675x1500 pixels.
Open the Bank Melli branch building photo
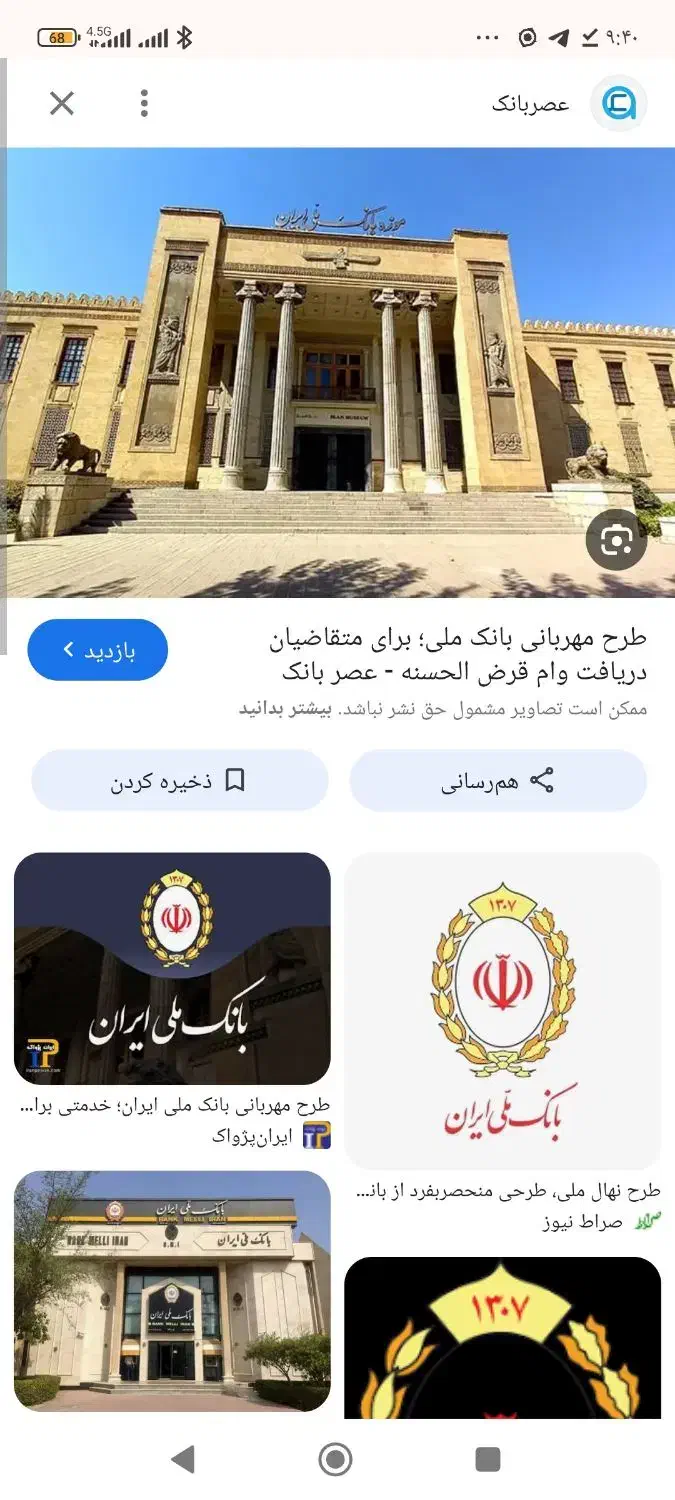click(172, 1291)
